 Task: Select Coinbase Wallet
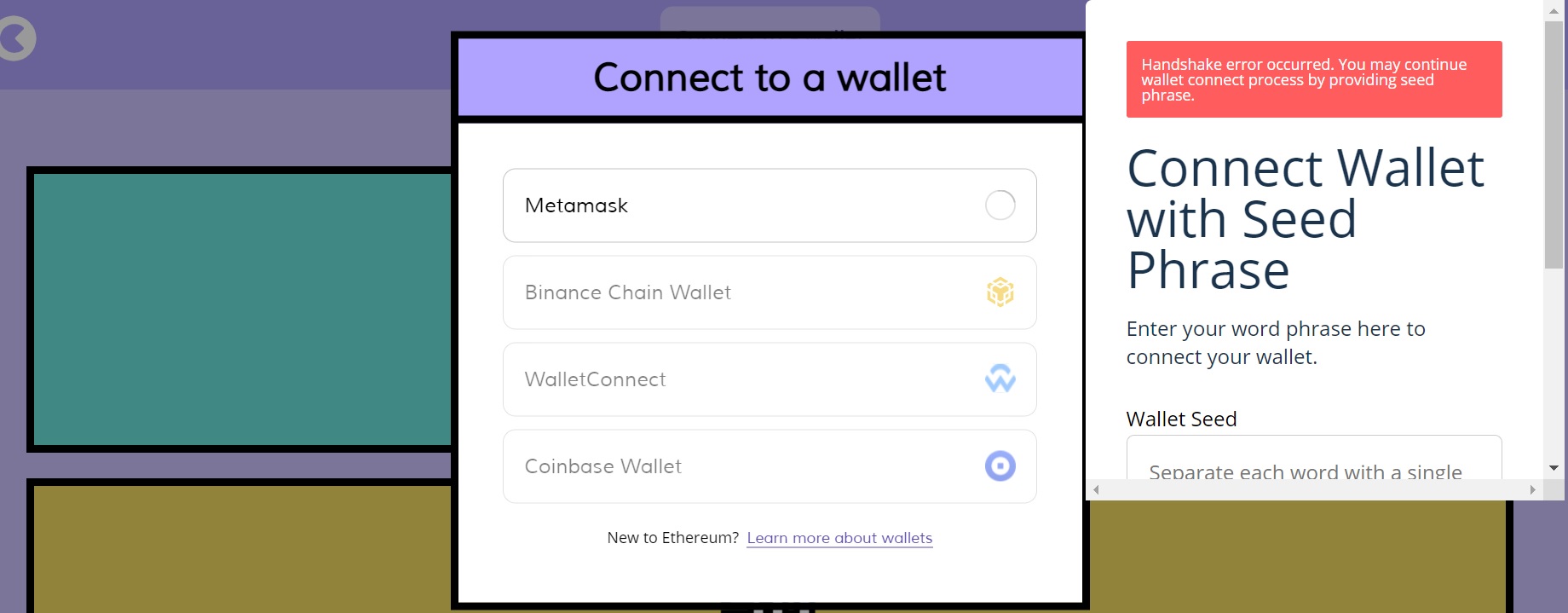click(770, 466)
